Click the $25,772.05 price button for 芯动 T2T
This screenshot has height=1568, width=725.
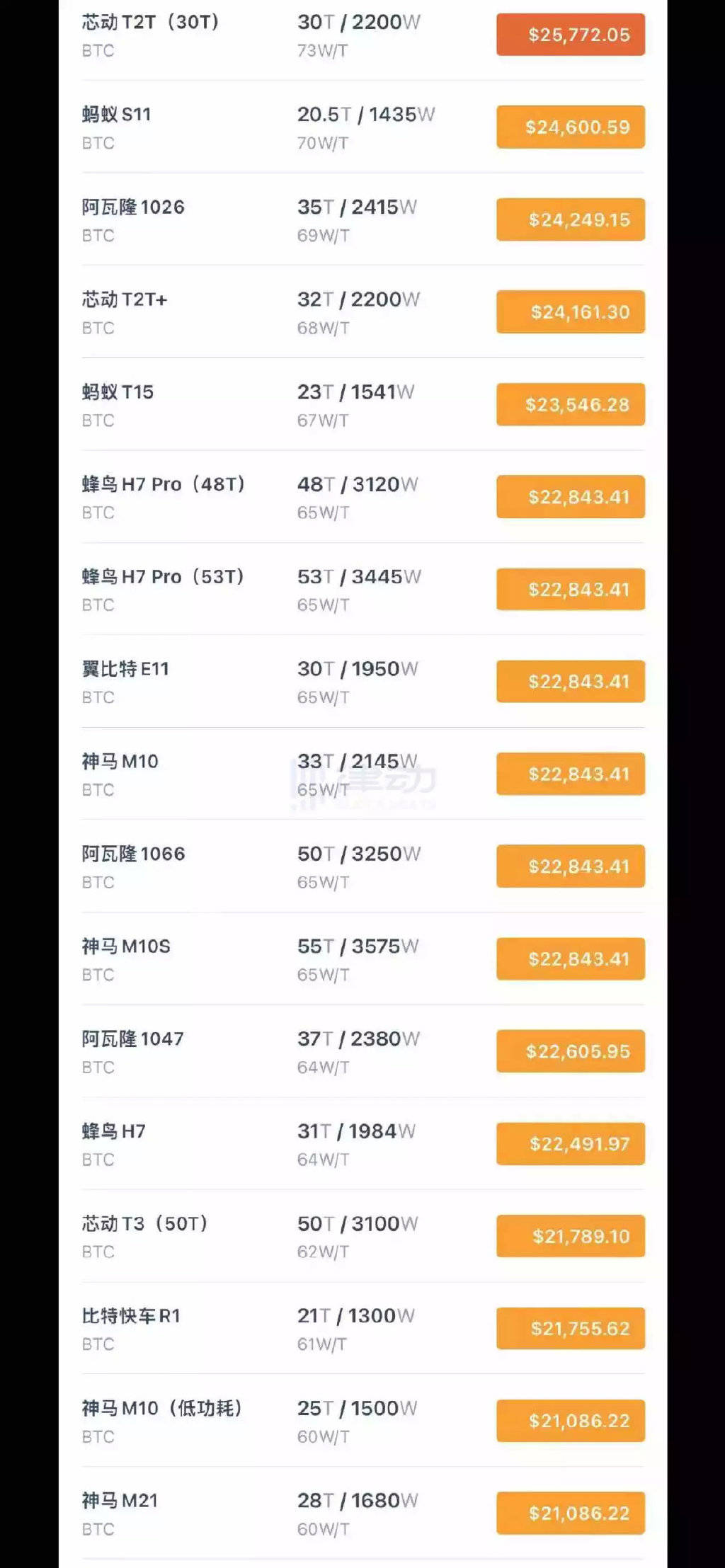pyautogui.click(x=569, y=33)
